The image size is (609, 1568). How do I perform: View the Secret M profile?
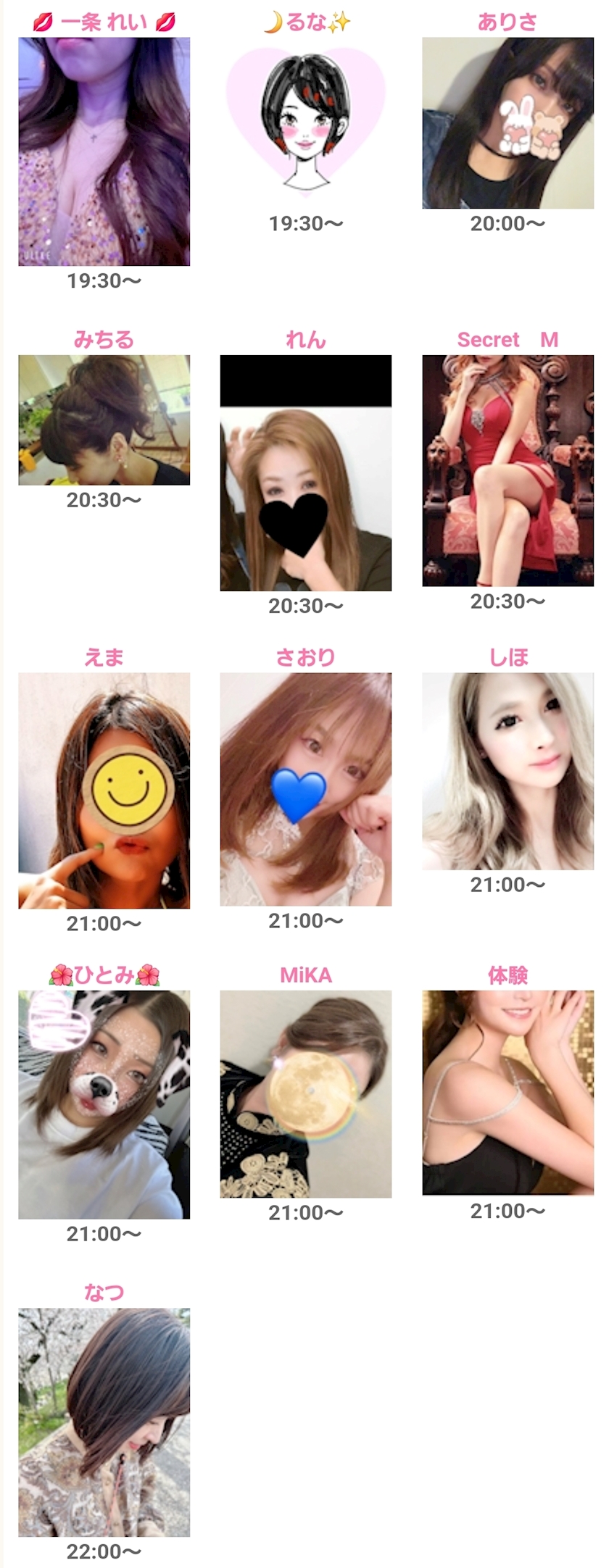point(507,470)
